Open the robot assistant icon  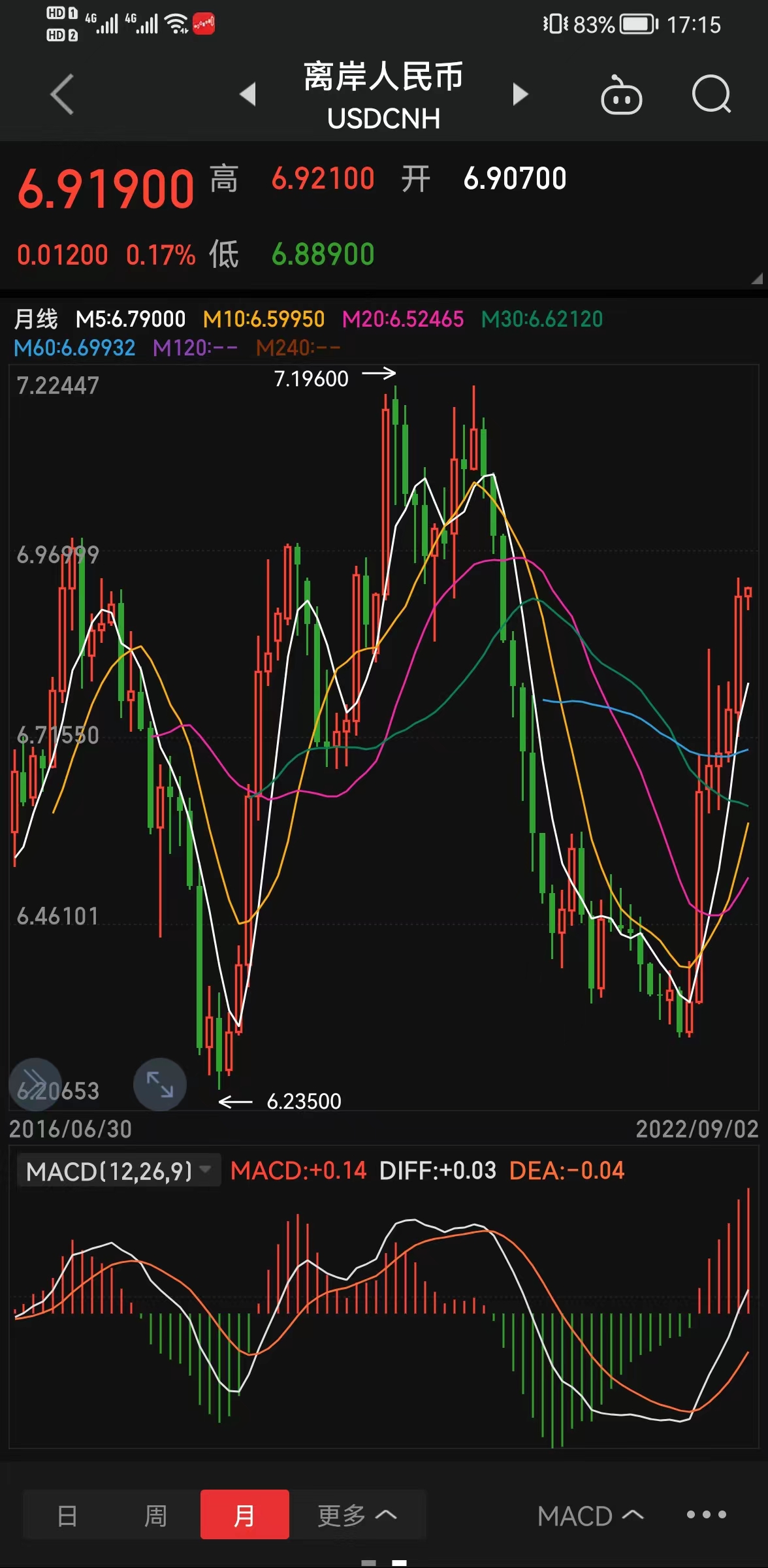[x=621, y=95]
